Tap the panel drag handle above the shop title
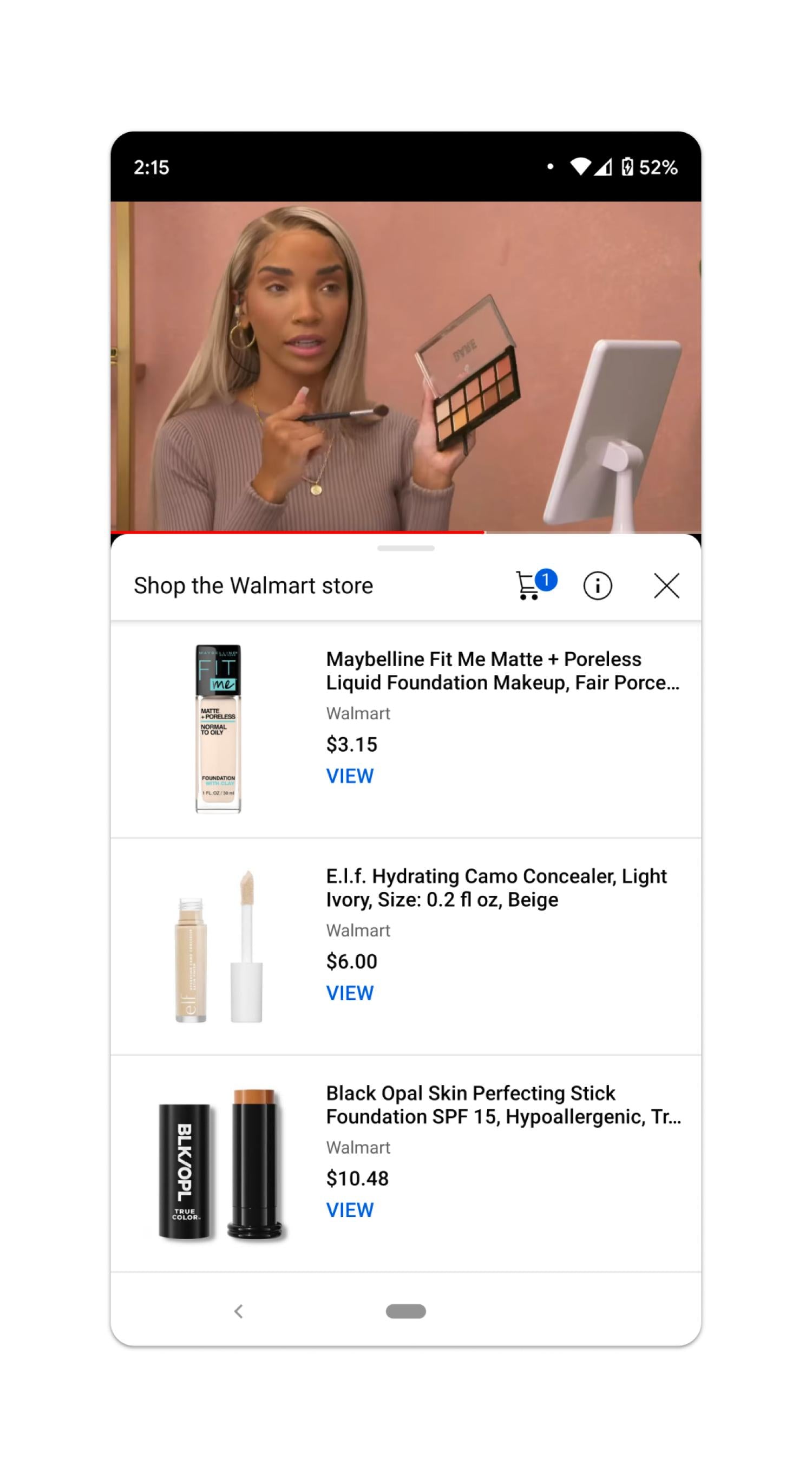The width and height of the screenshot is (812, 1477). 405,548
